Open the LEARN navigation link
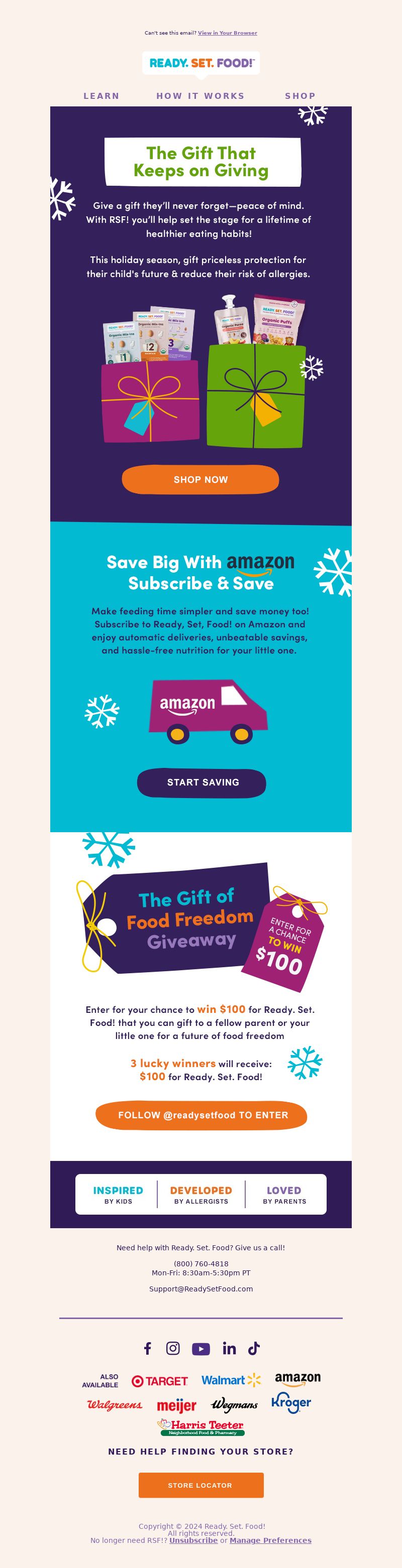This screenshot has height=1568, width=402. [101, 95]
